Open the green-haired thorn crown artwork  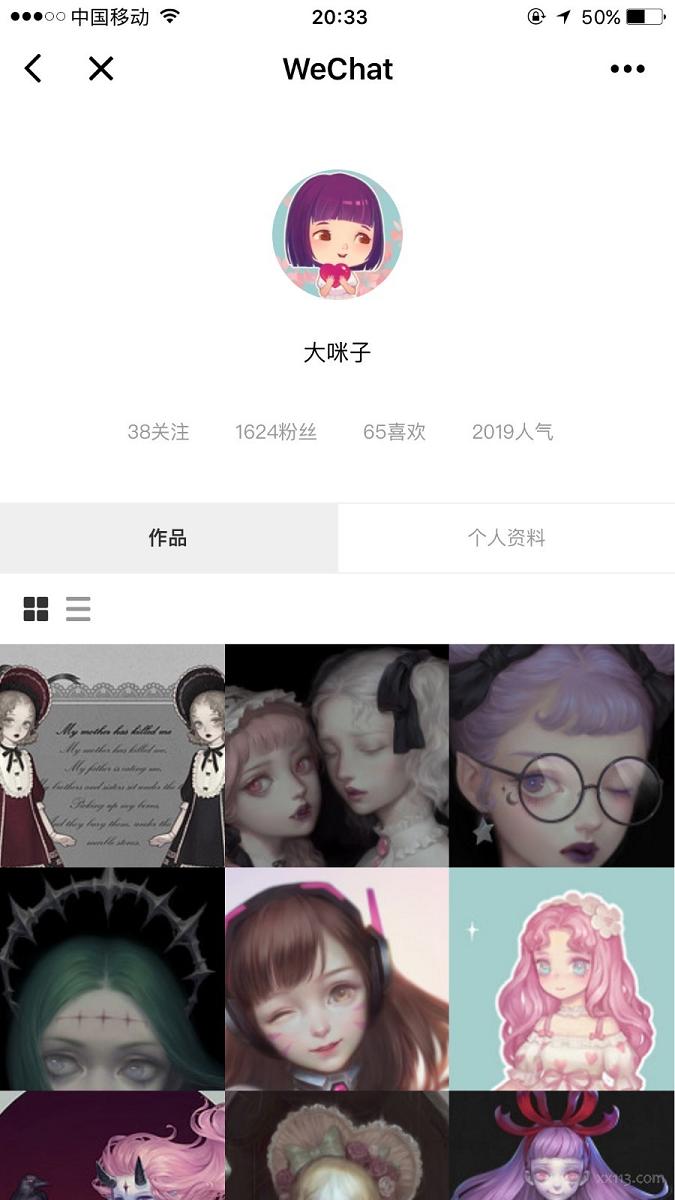point(112,979)
